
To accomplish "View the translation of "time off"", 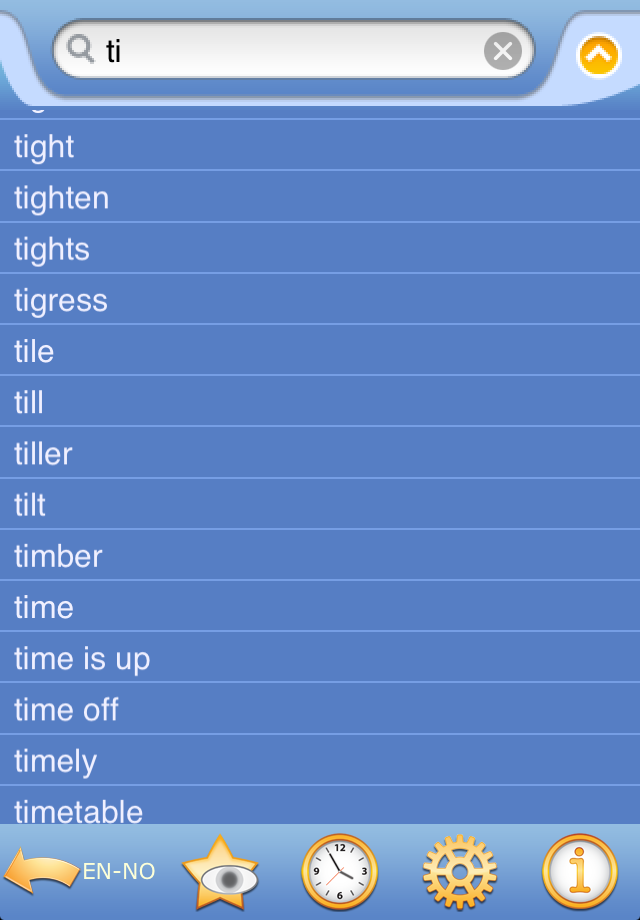I will click(x=320, y=710).
